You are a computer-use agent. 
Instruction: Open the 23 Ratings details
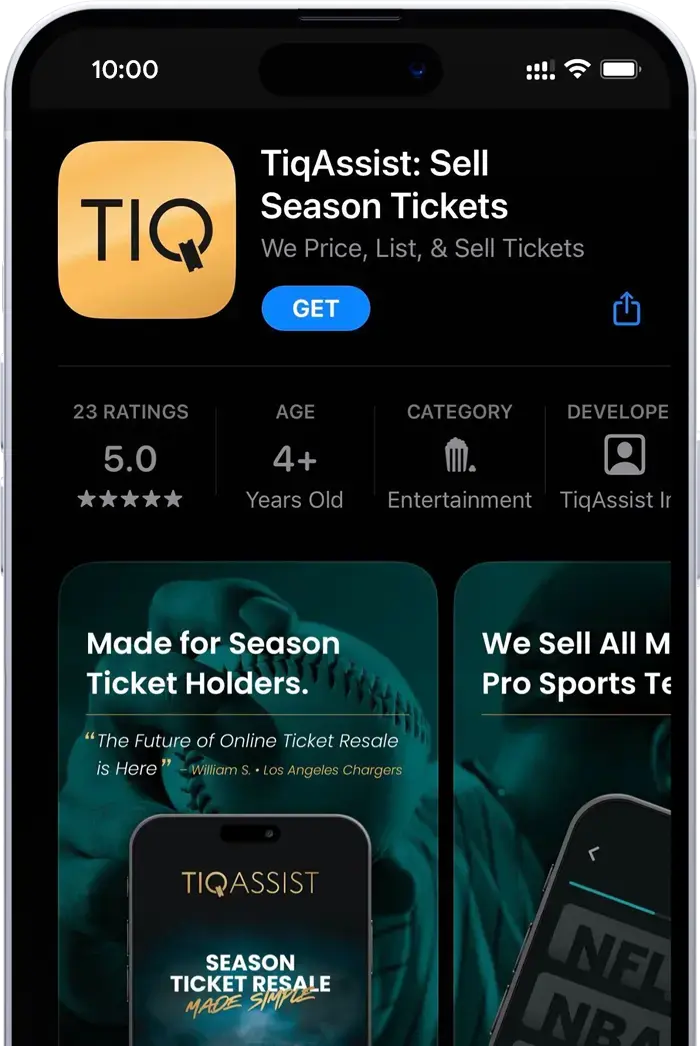tap(130, 457)
